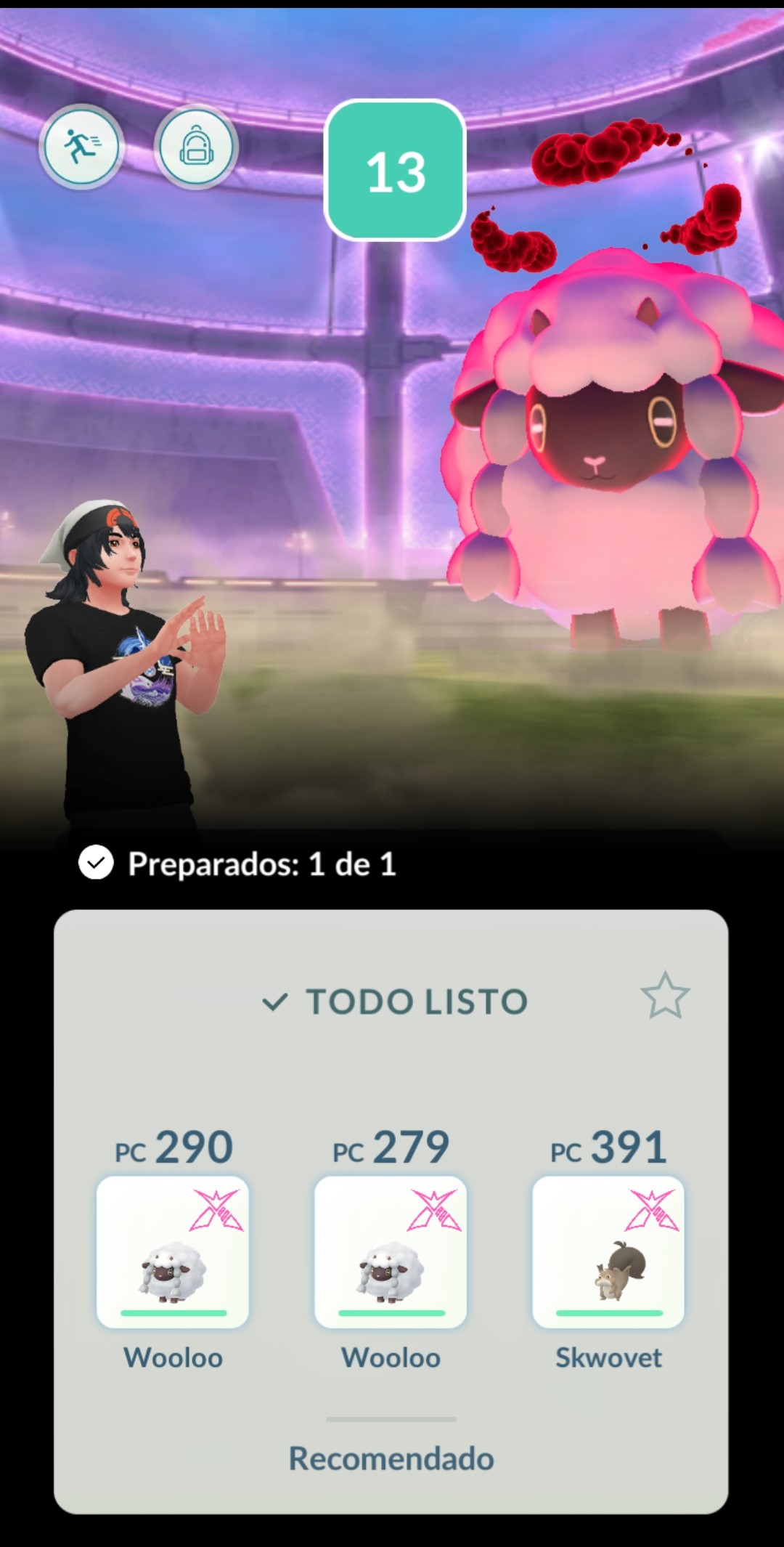Select the Wooloo with PC 279
This screenshot has height=1547, width=784.
coord(391,1251)
